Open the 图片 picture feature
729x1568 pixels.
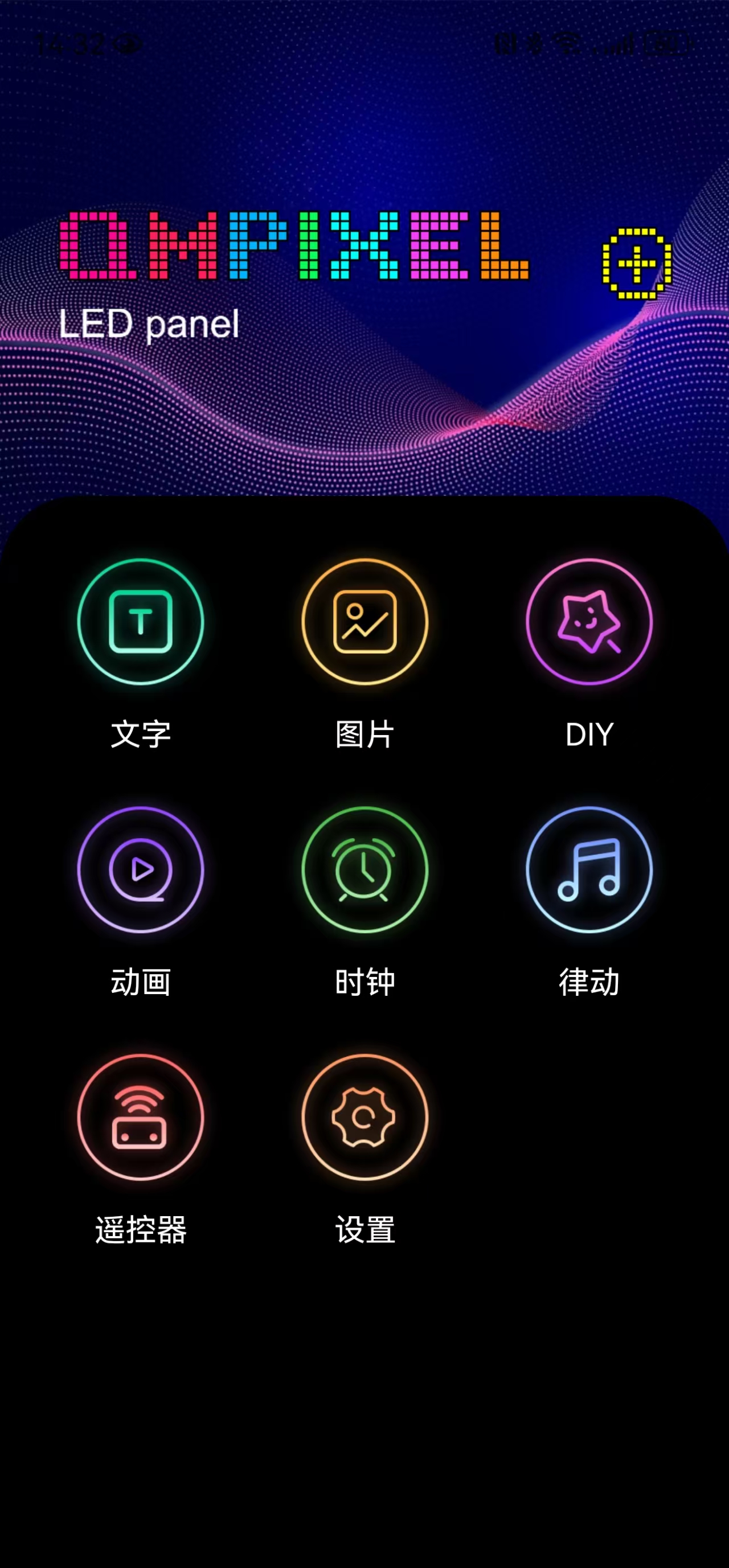click(x=365, y=622)
